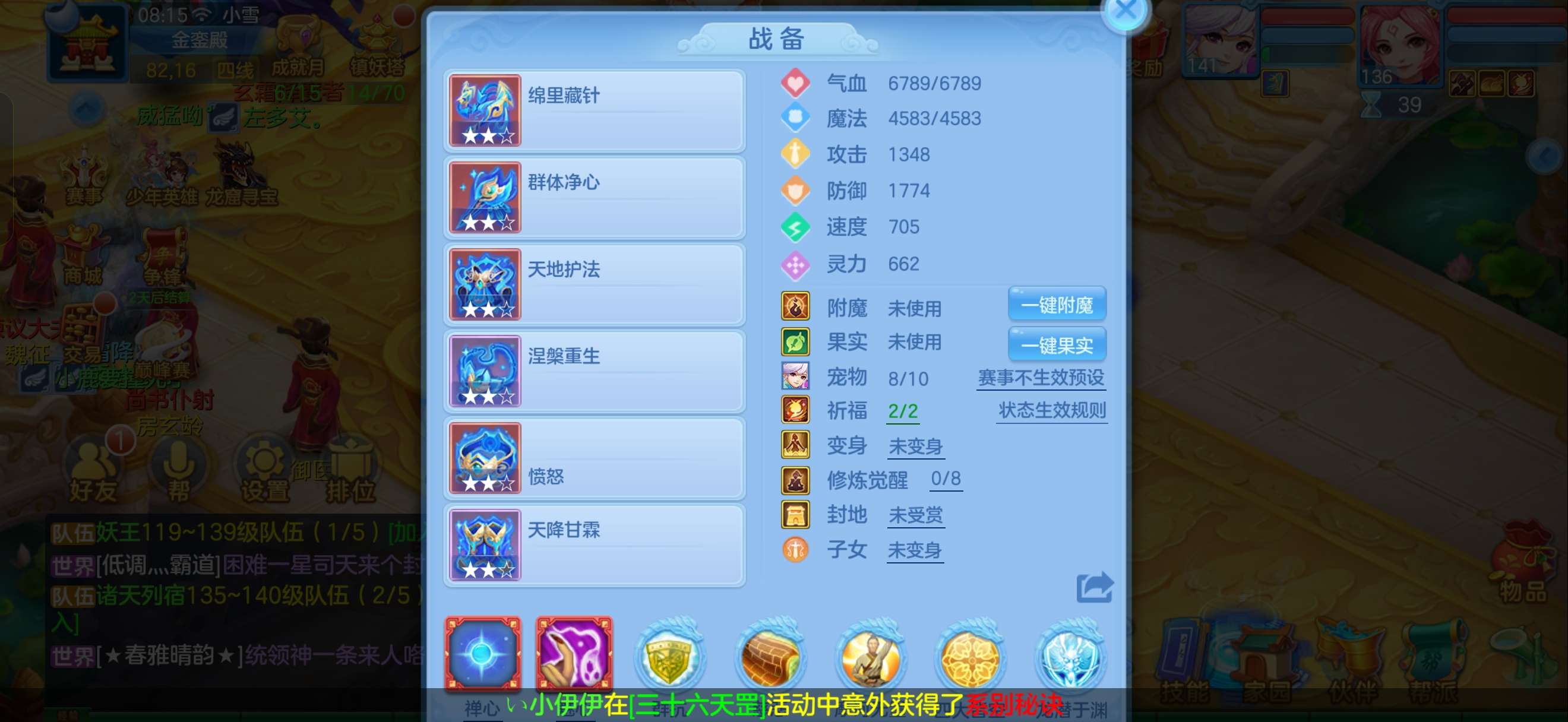Image resolution: width=1568 pixels, height=722 pixels.
Task: Tap the 一键附魔 button
Action: click(1057, 305)
